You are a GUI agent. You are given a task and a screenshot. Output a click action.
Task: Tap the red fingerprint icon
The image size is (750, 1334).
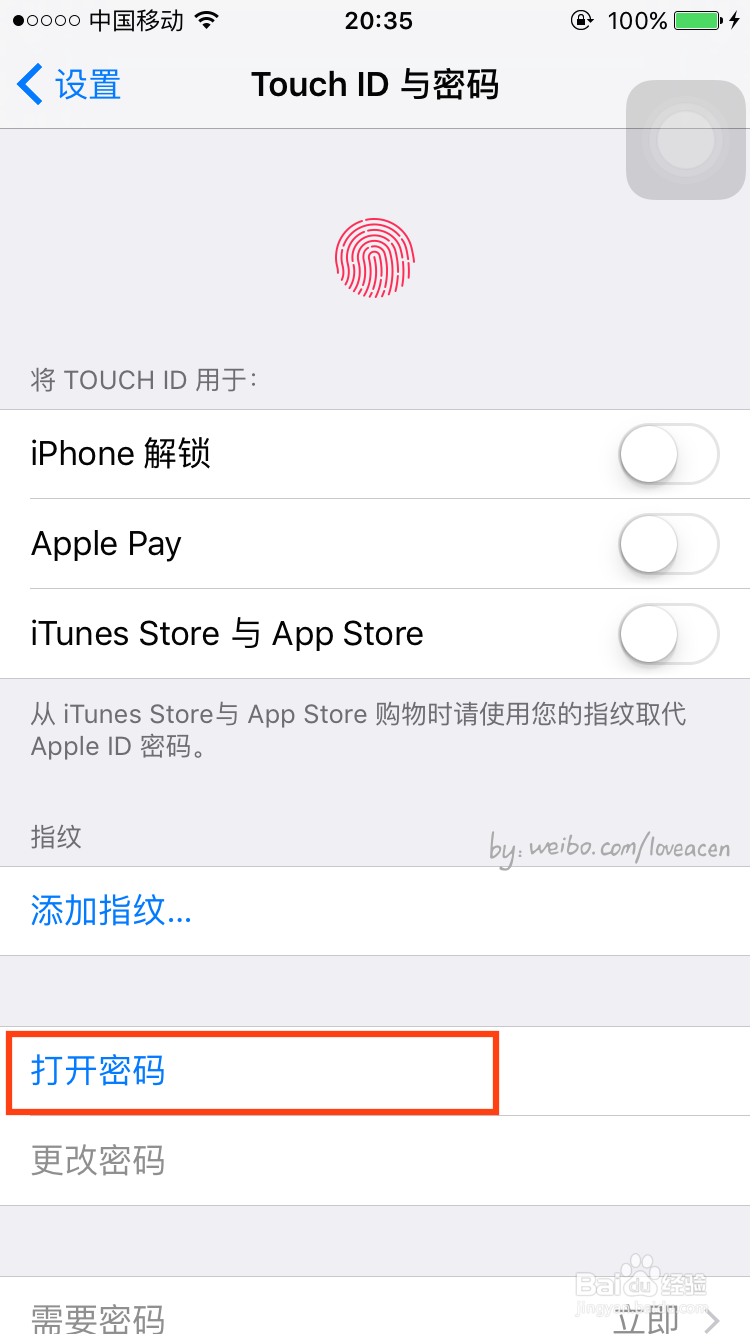pos(374,258)
